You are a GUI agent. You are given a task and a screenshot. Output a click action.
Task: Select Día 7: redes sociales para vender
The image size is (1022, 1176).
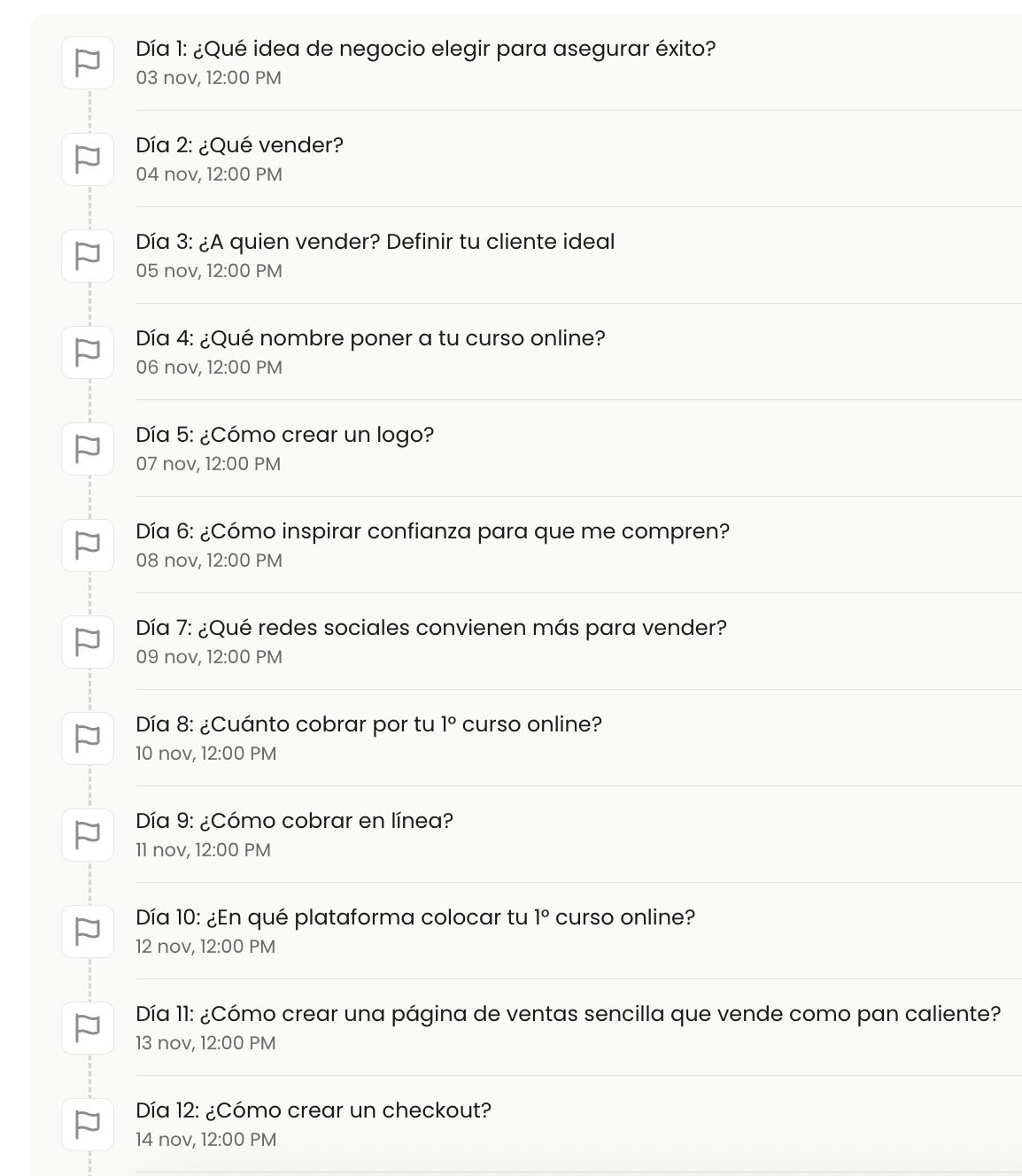click(x=430, y=629)
